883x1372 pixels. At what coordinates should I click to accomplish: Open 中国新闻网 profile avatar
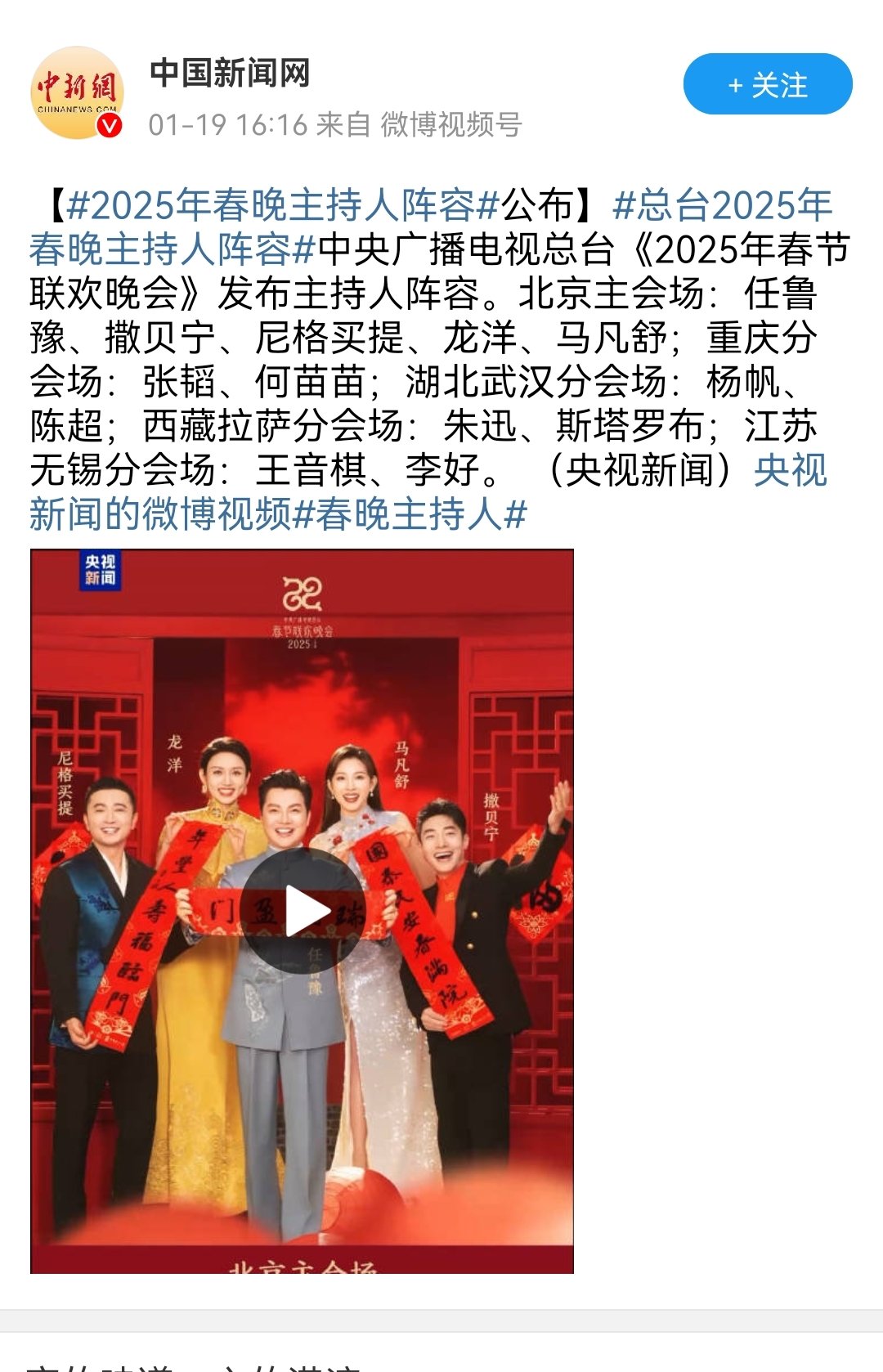click(77, 92)
